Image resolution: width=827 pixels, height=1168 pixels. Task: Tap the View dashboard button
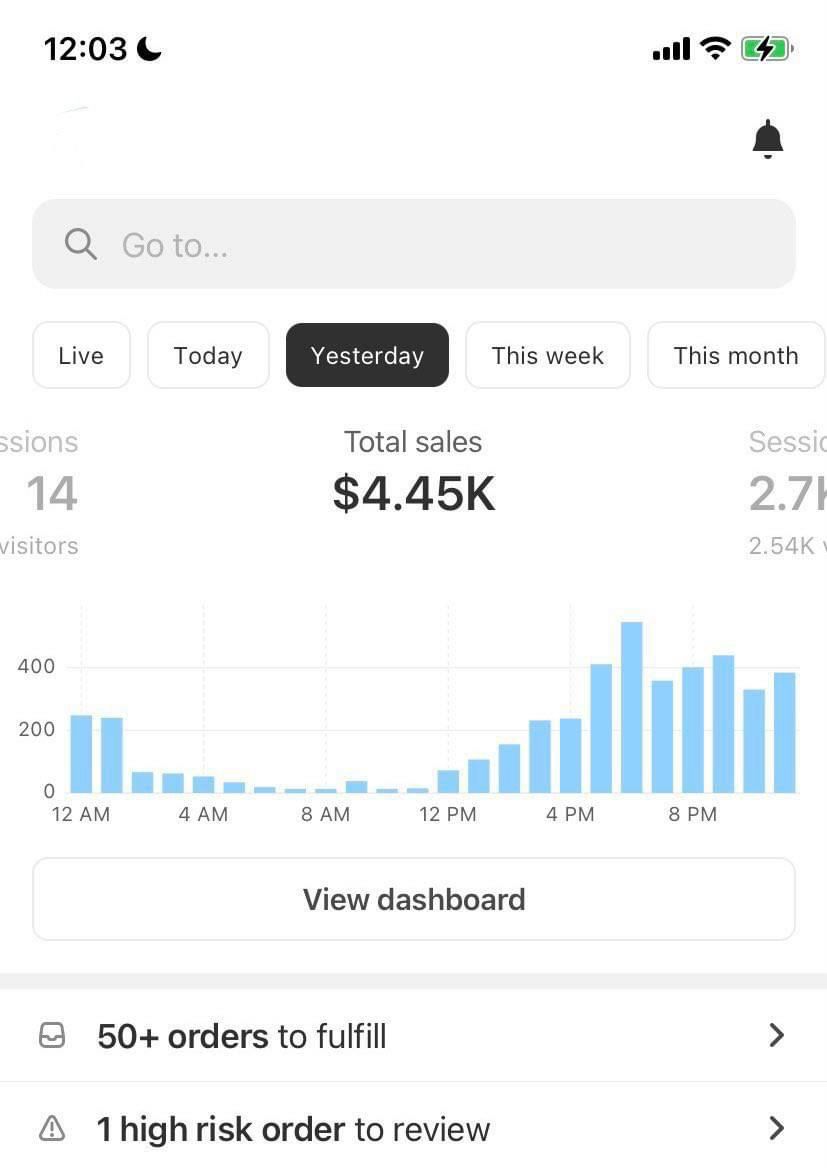click(x=414, y=899)
